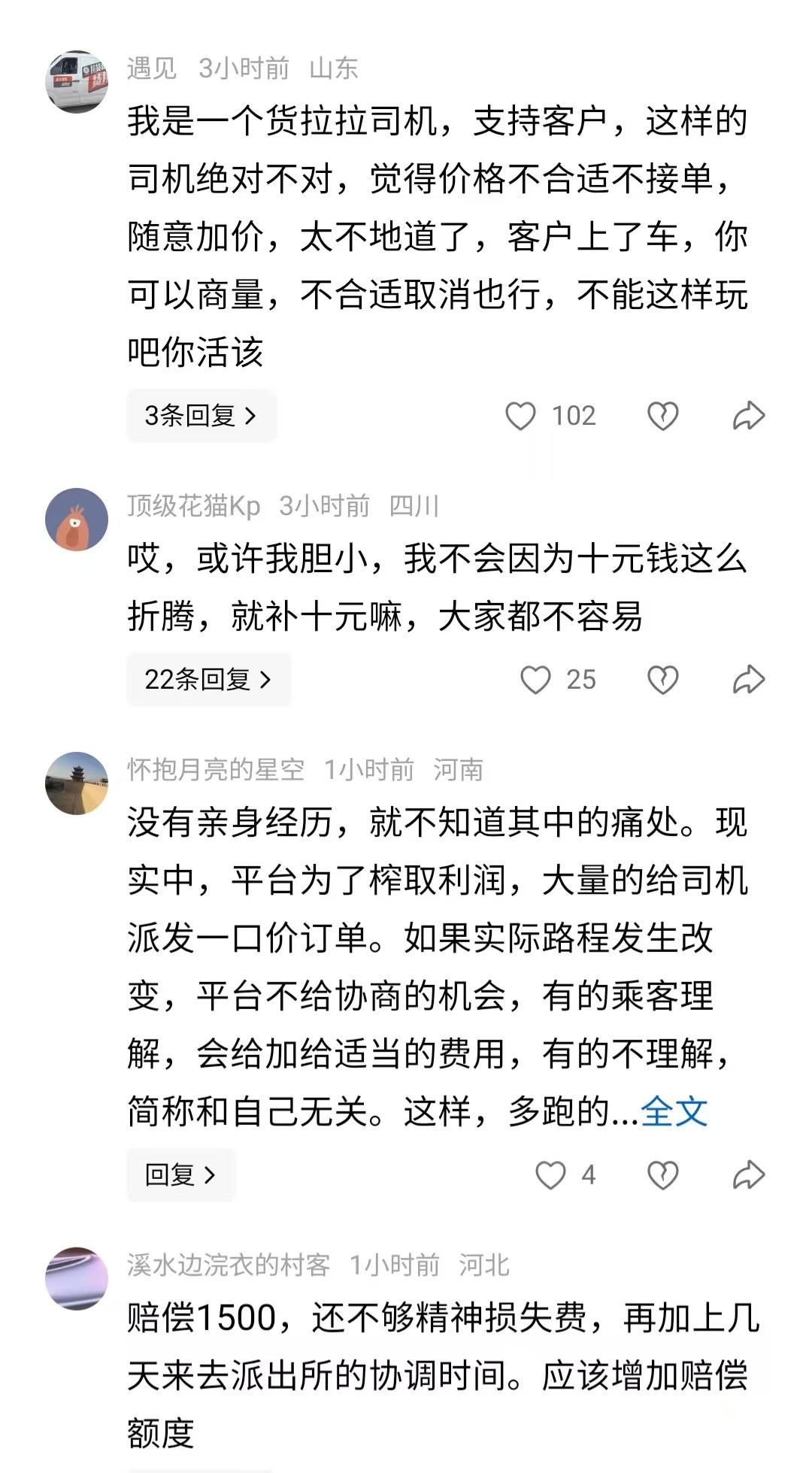Tap 全文 to show the full comment
This screenshot has width=812, height=1473.
(x=674, y=1111)
